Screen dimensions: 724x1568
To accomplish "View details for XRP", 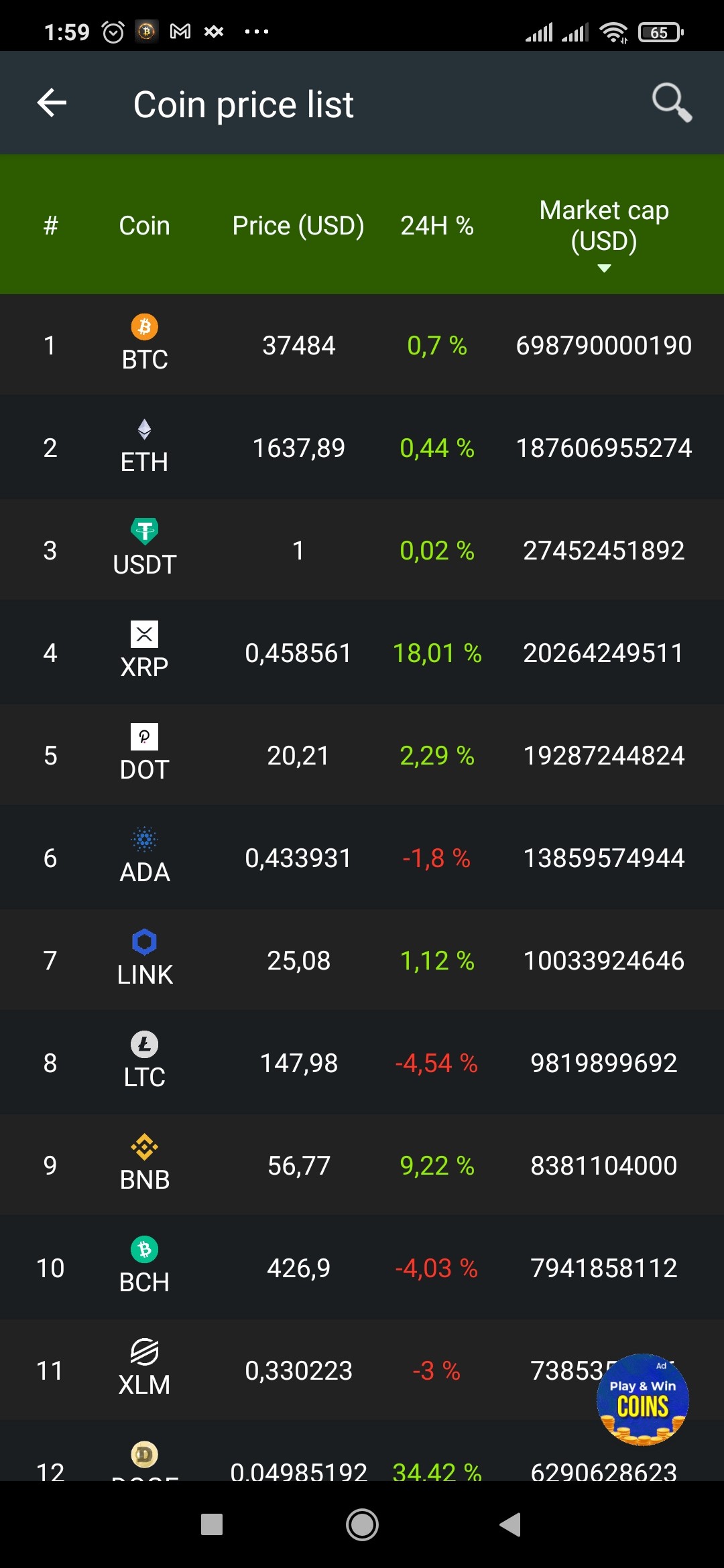I will coord(362,653).
